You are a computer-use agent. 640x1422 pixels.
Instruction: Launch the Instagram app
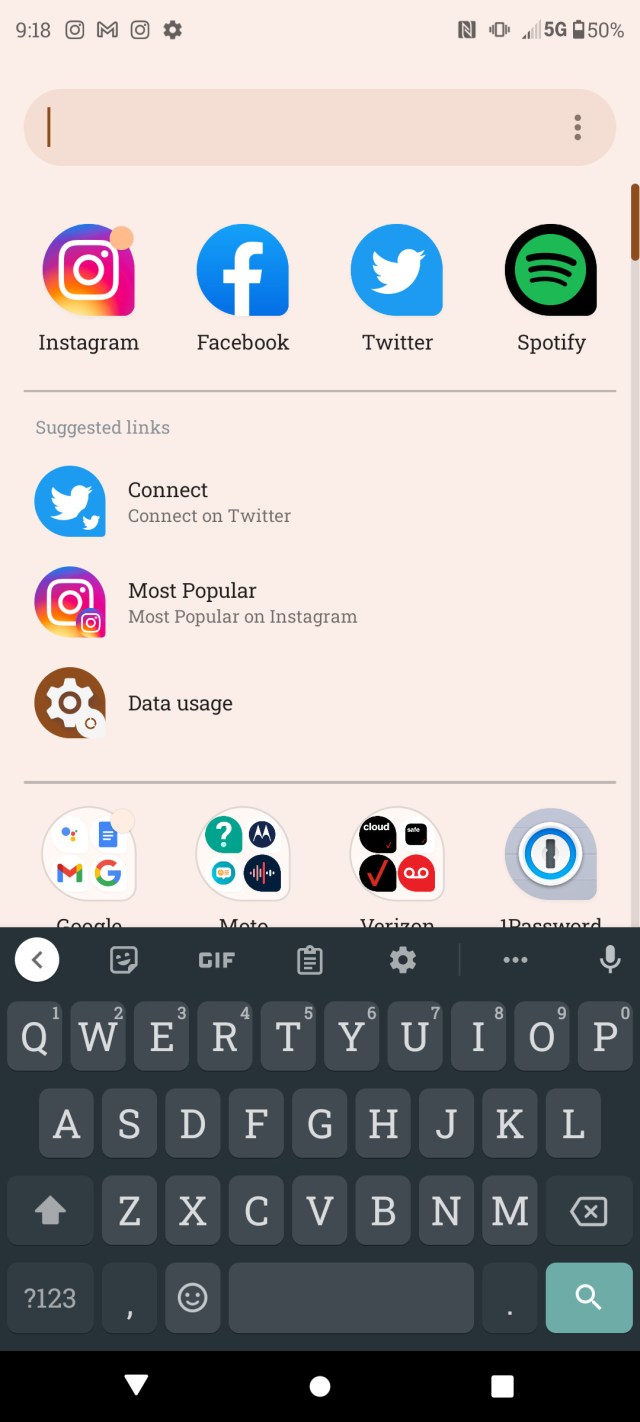click(x=88, y=271)
